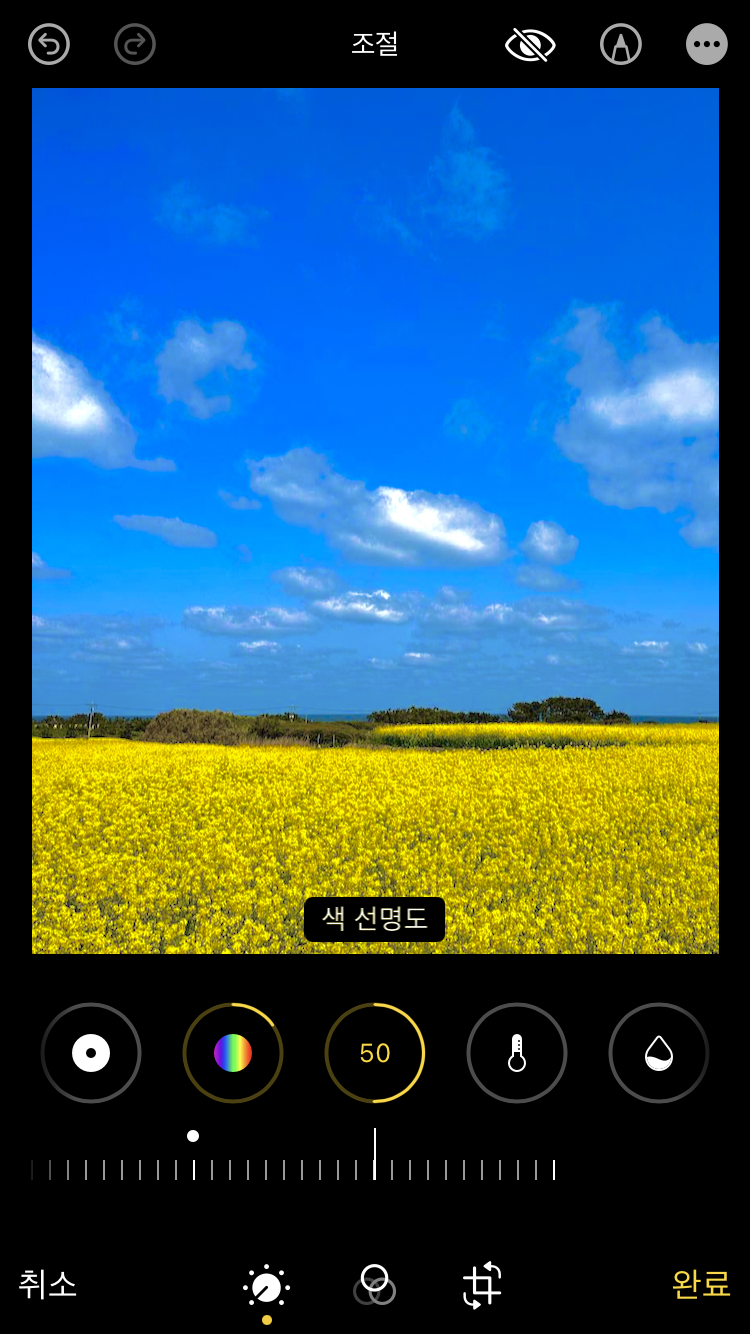Toggle the original photo preview eye icon
The width and height of the screenshot is (750, 1334).
point(530,45)
